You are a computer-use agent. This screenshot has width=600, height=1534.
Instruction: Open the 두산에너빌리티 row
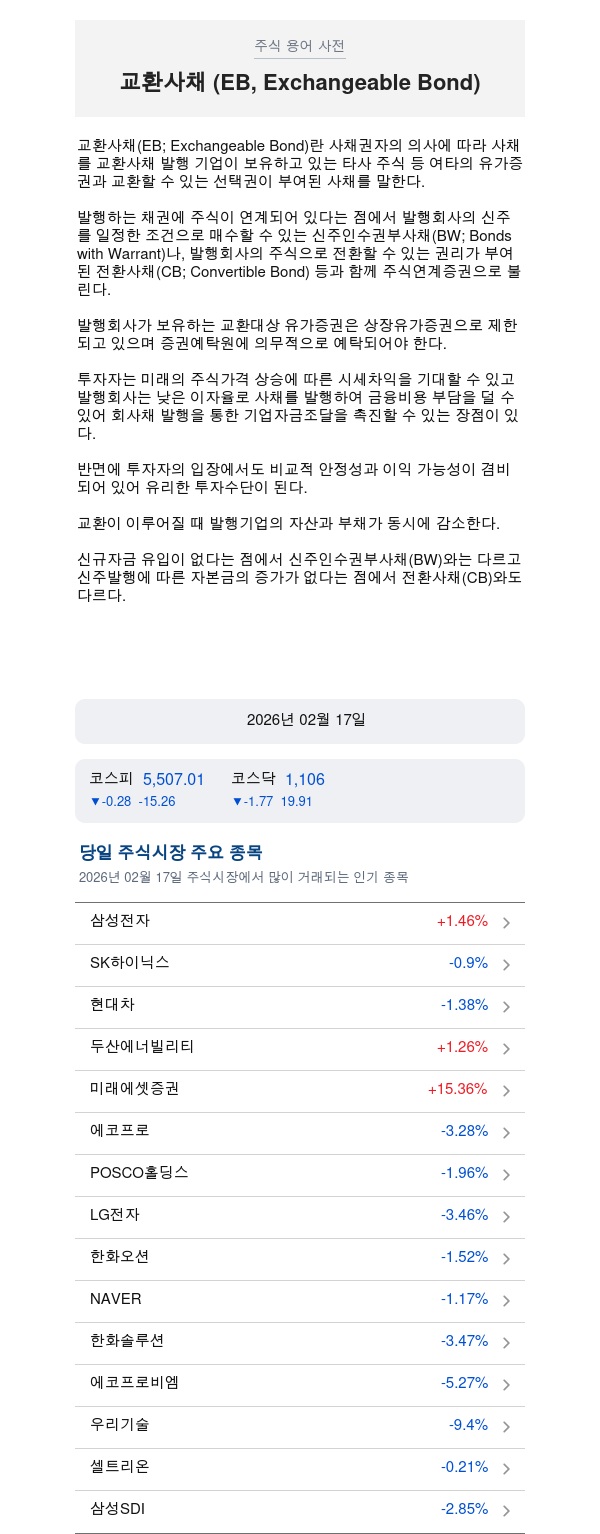point(299,1048)
